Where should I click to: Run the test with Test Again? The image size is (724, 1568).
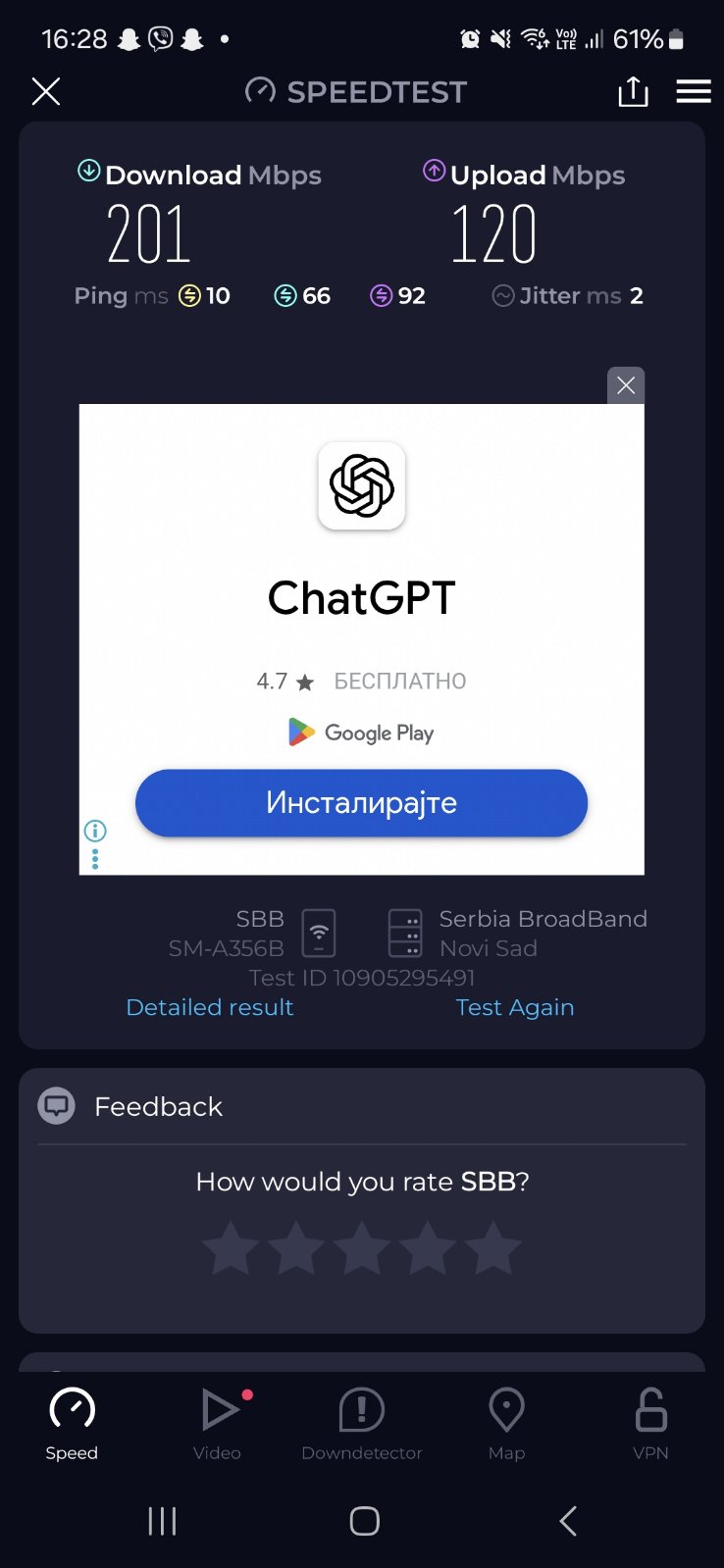[515, 1007]
